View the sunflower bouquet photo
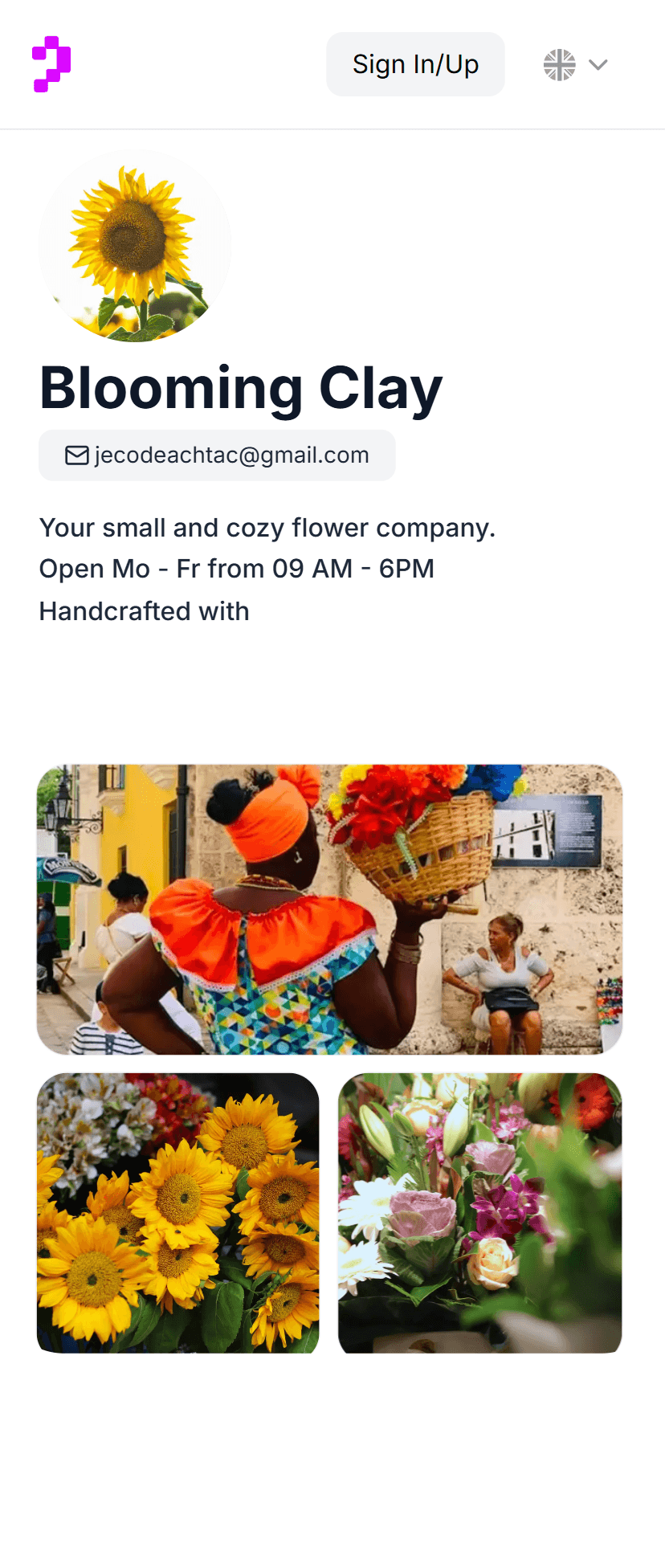665x1568 pixels. 178,1213
